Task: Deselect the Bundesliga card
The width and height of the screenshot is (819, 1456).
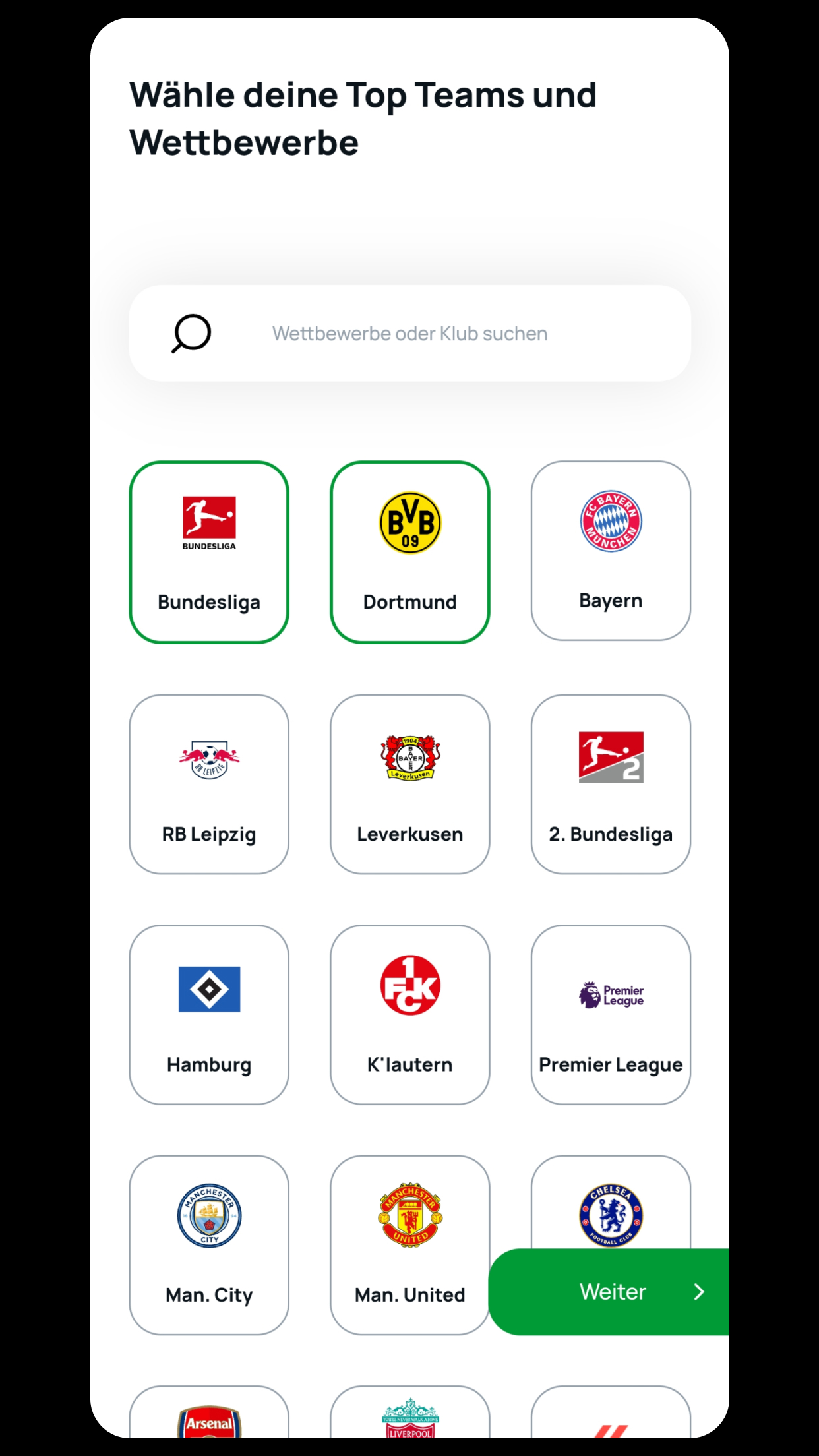Action: point(209,552)
